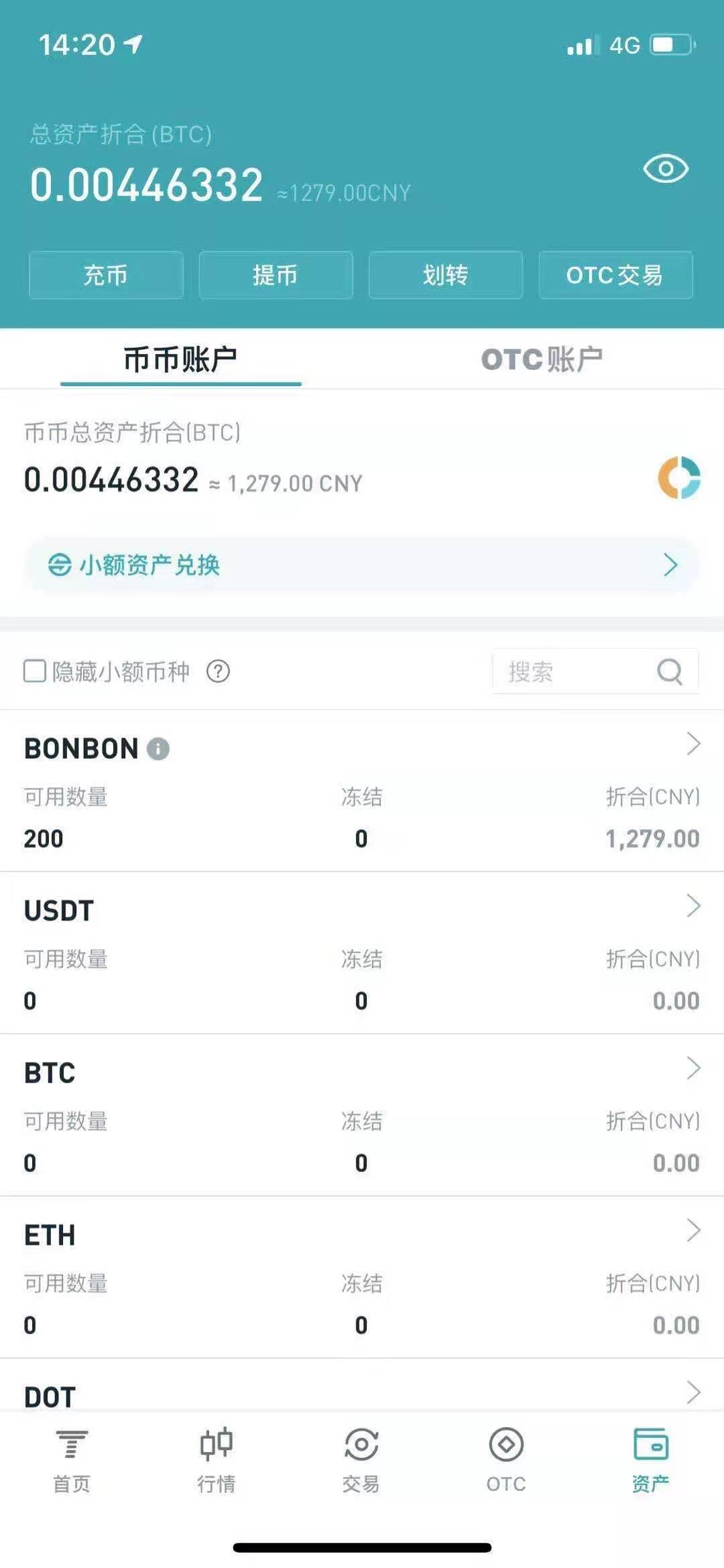Image resolution: width=724 pixels, height=1568 pixels.
Task: Select the 币币账户 tab
Action: [x=180, y=359]
